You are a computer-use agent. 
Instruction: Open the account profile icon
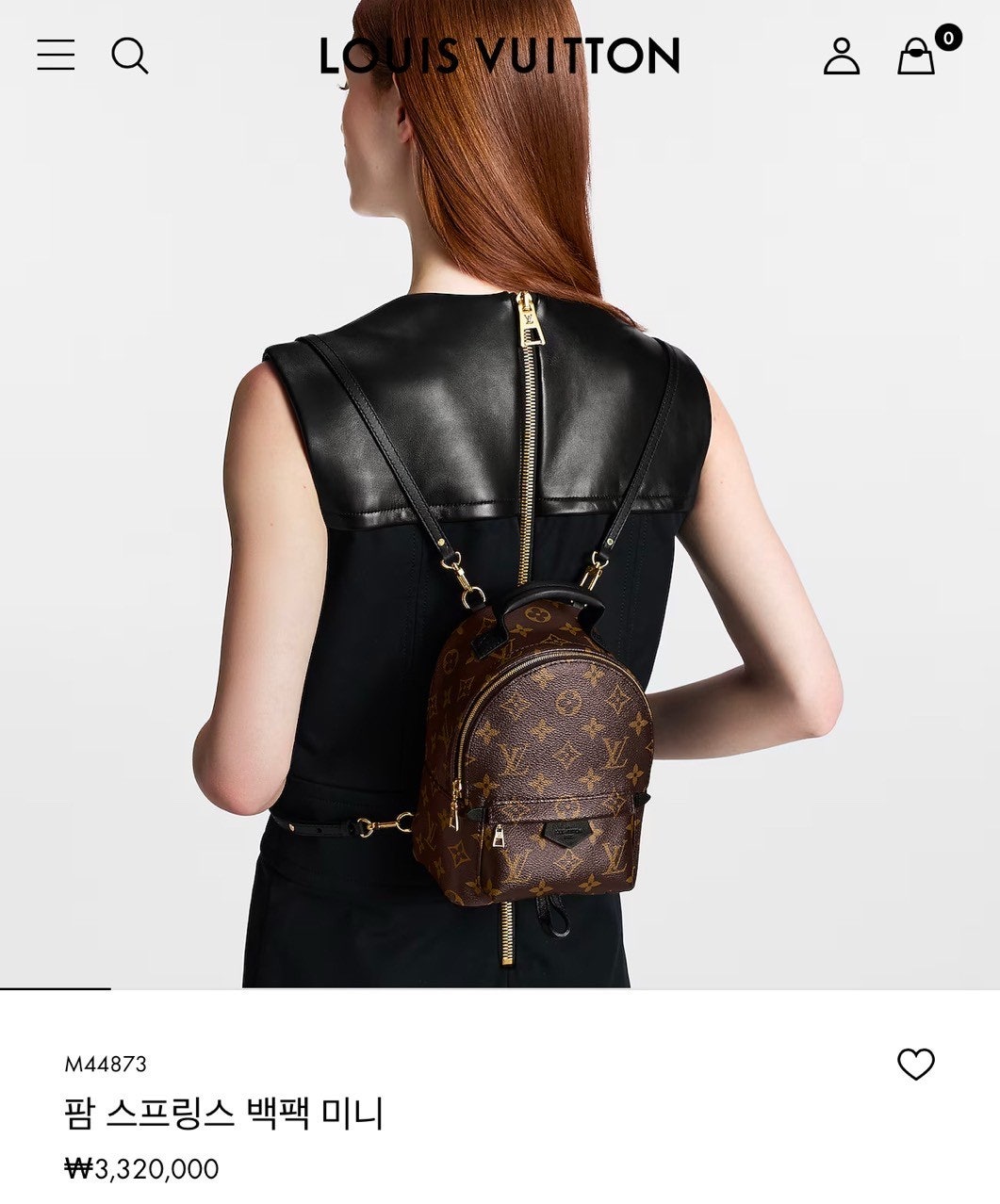[x=841, y=56]
